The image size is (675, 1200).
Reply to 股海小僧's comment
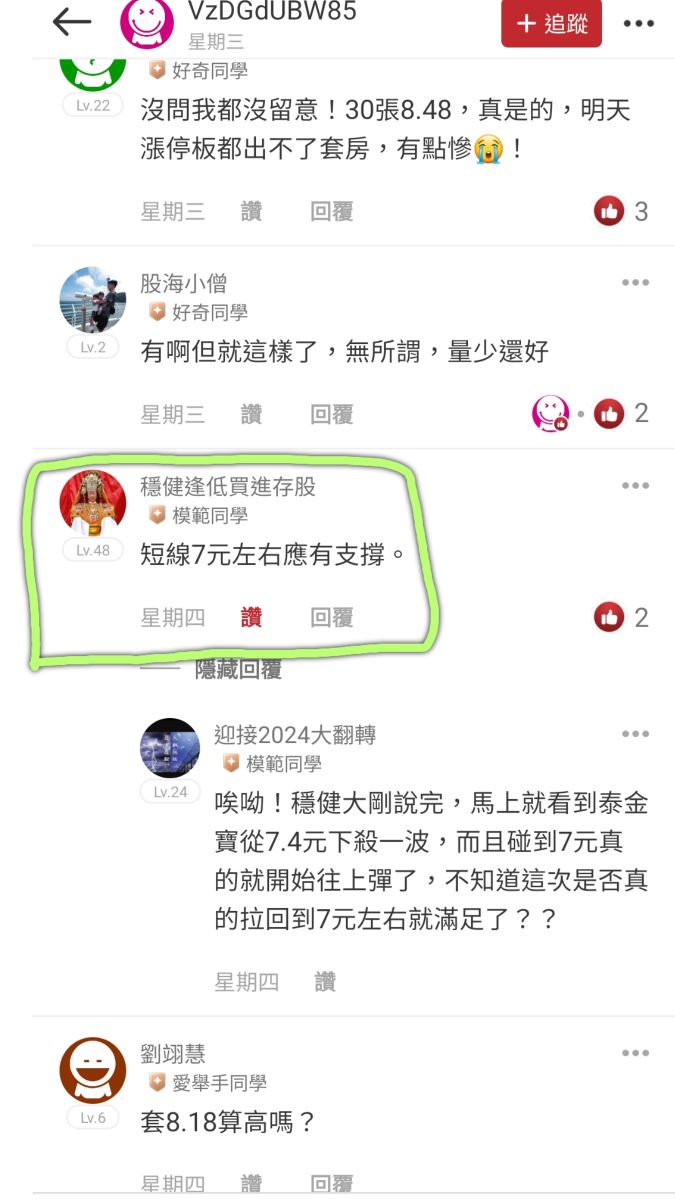click(x=331, y=414)
